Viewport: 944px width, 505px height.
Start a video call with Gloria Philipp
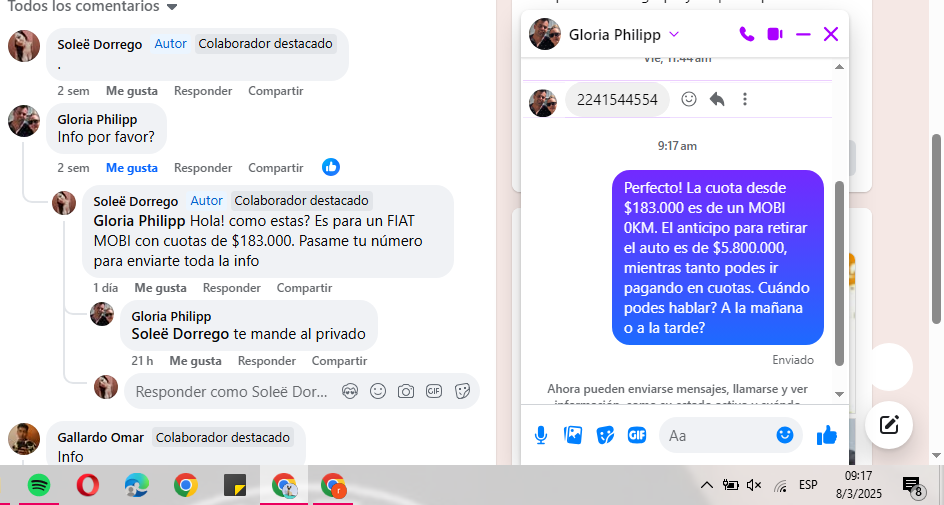tap(775, 35)
